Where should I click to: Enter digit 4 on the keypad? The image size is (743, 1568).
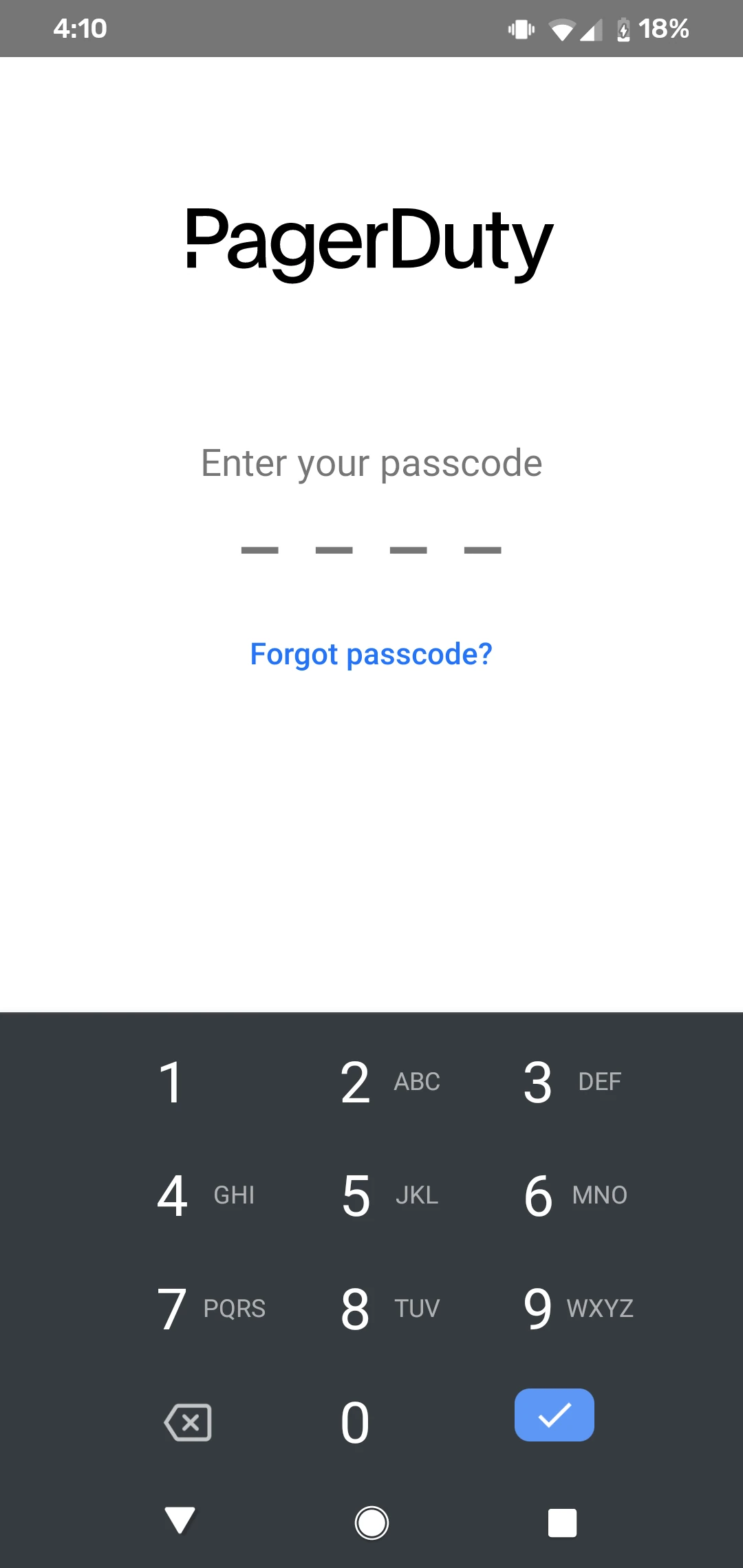click(x=186, y=1196)
